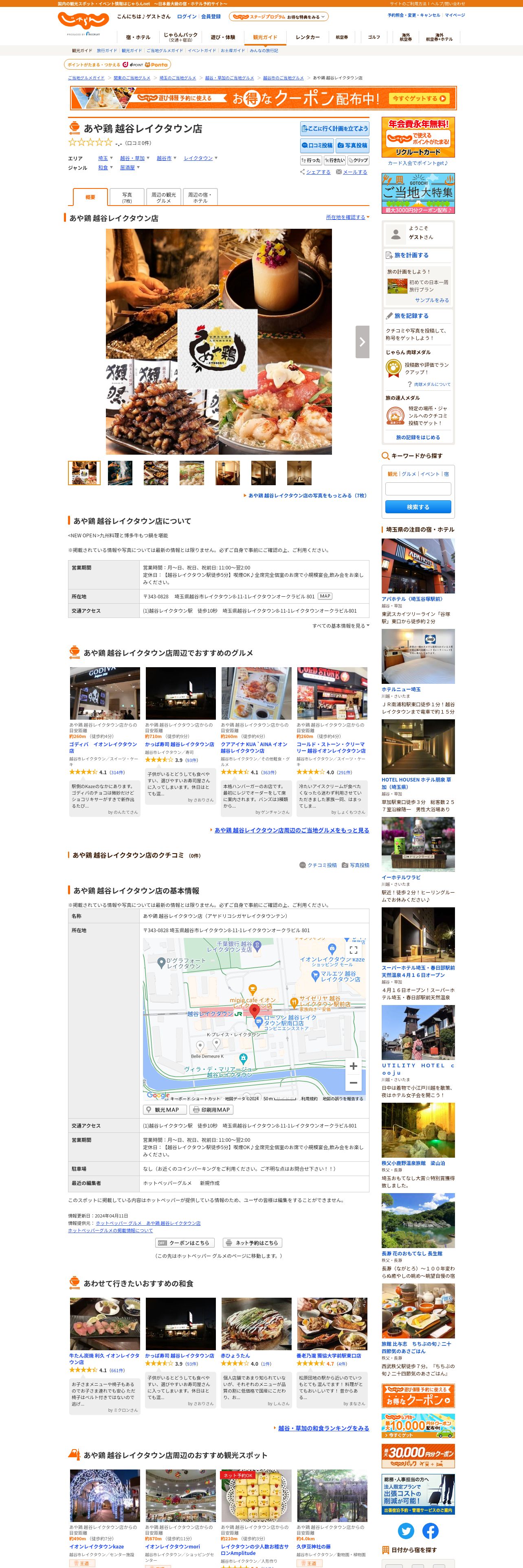Tap the 口コミ投稿 button
523x1568 pixels.
pos(316,145)
